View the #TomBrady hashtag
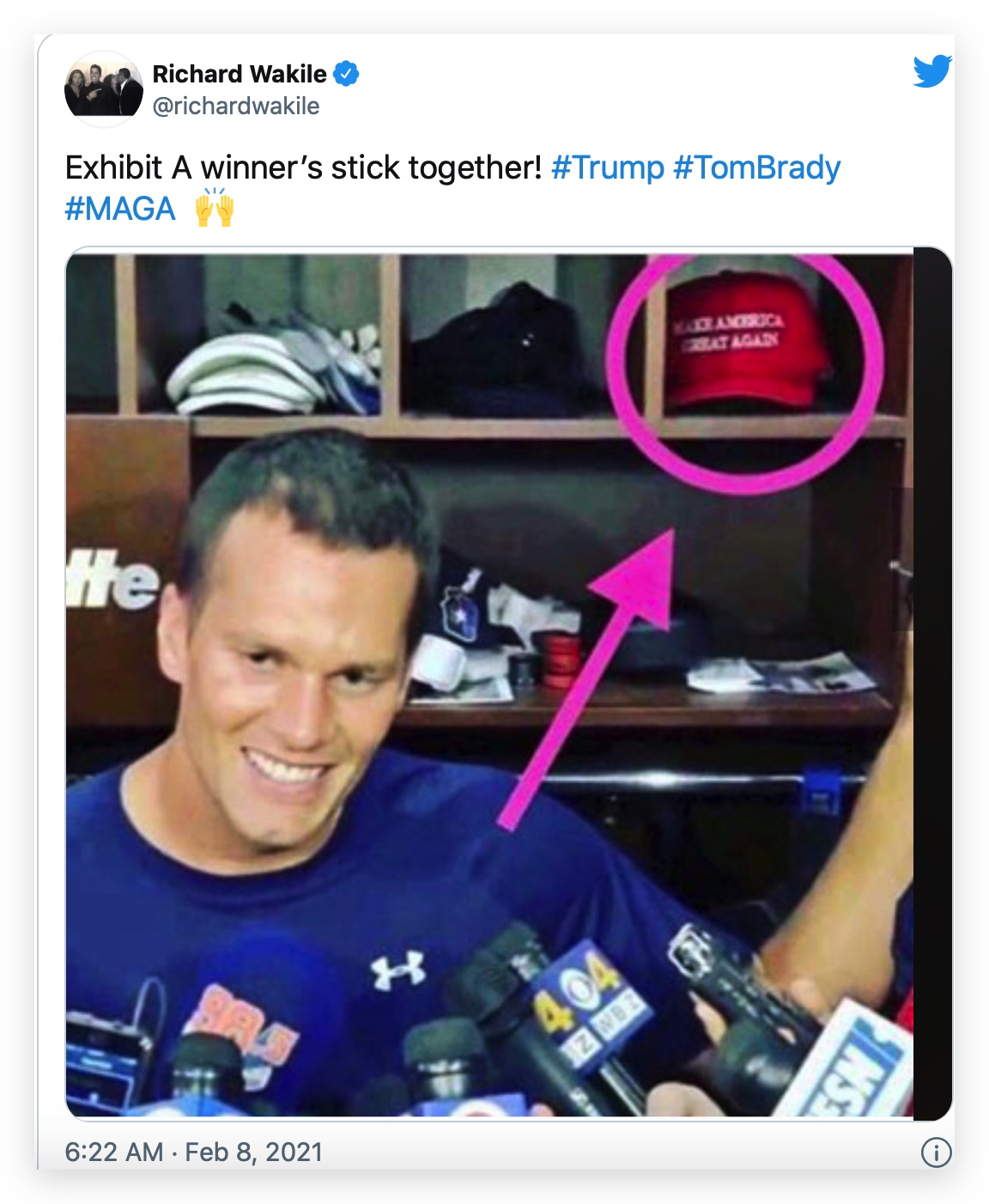 [756, 167]
